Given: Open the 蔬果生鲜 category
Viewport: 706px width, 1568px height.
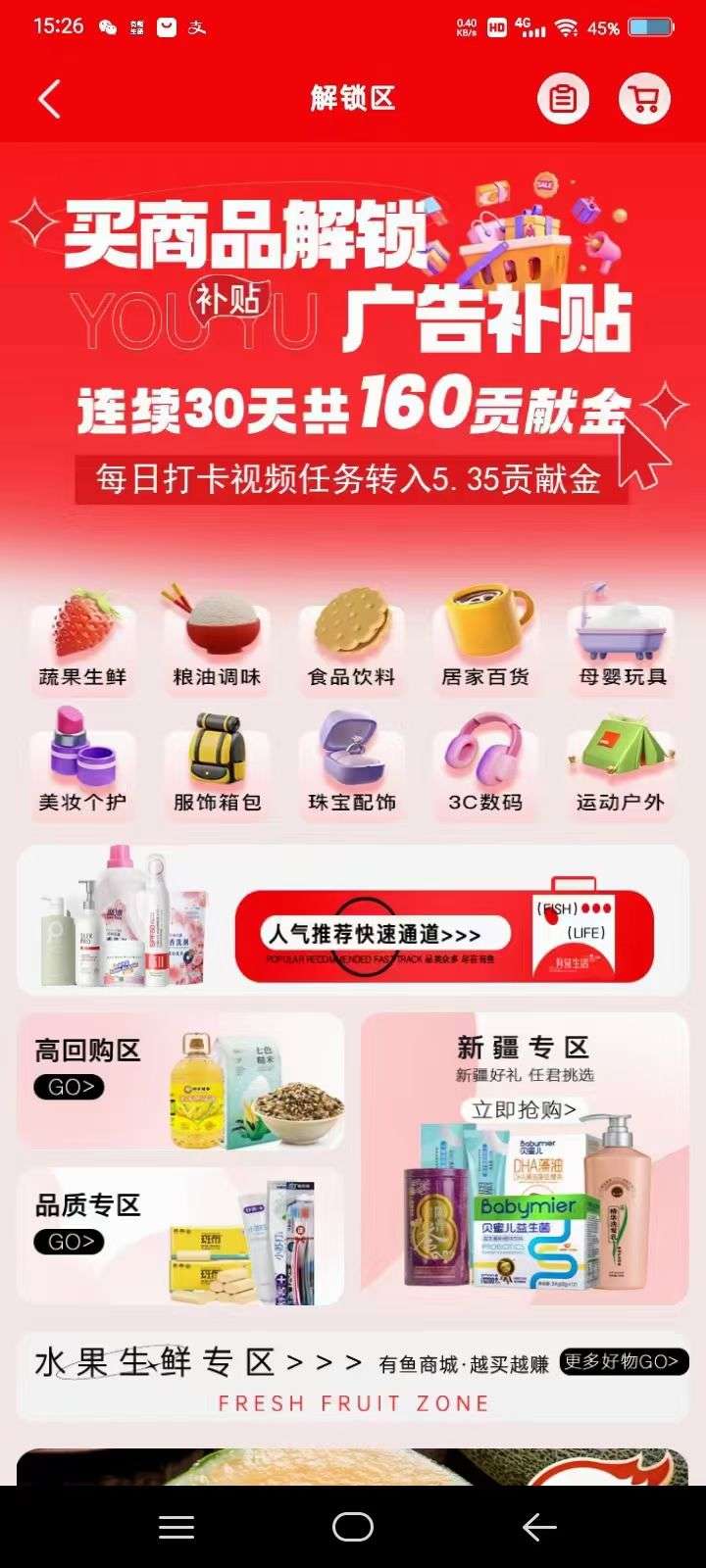Looking at the screenshot, I should (82, 637).
